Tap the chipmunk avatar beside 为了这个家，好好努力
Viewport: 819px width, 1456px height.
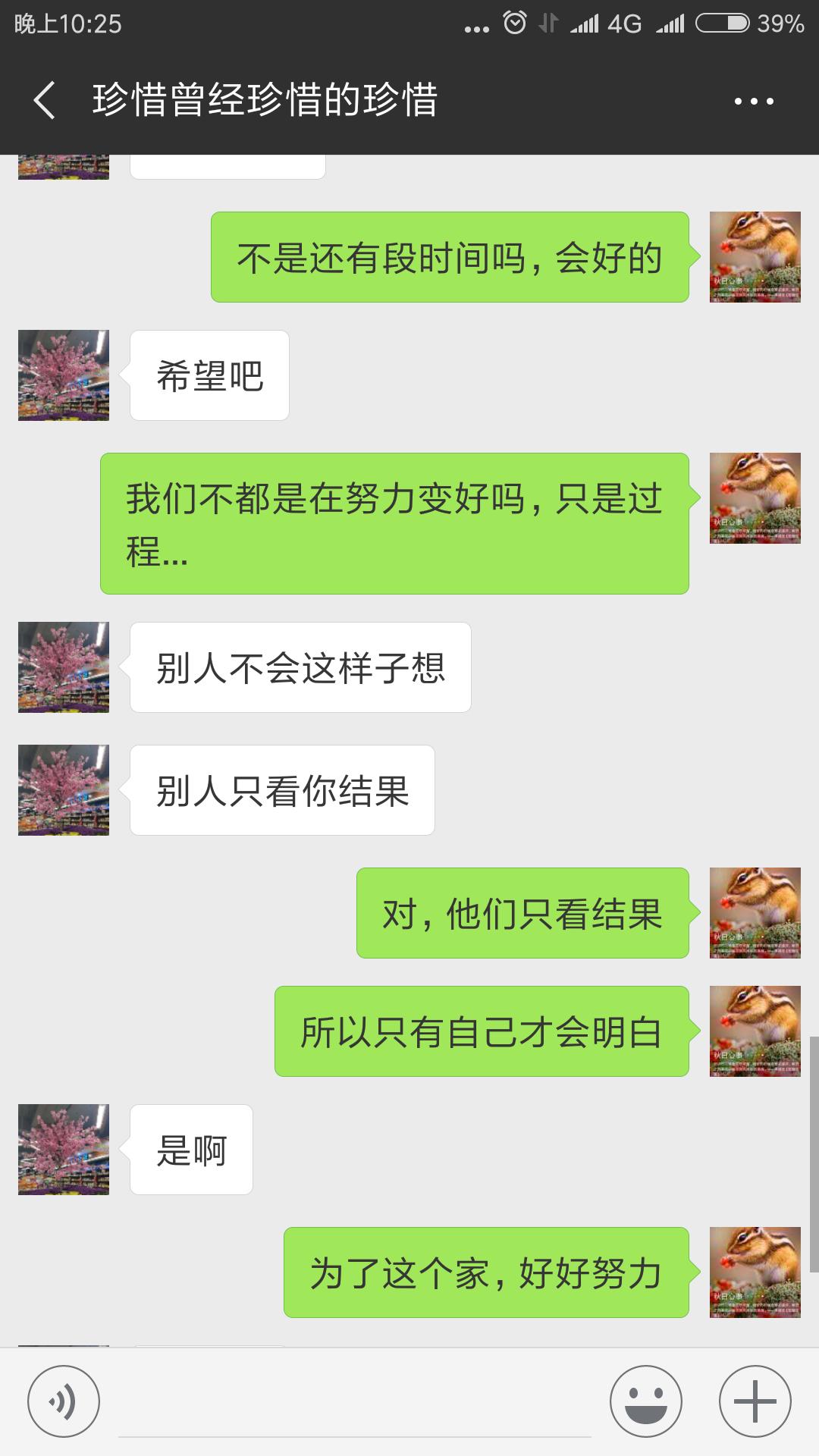[x=755, y=1272]
